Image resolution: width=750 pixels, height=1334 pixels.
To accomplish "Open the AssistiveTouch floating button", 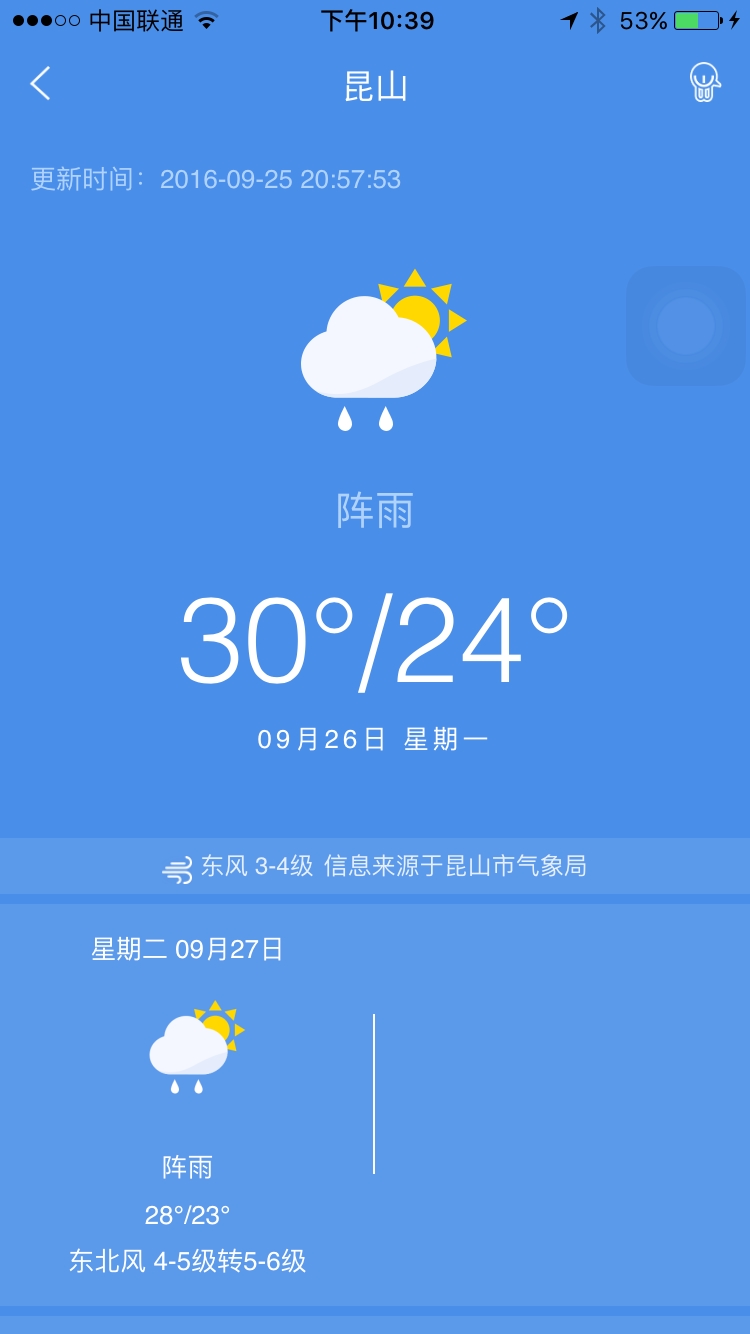I will pyautogui.click(x=686, y=326).
